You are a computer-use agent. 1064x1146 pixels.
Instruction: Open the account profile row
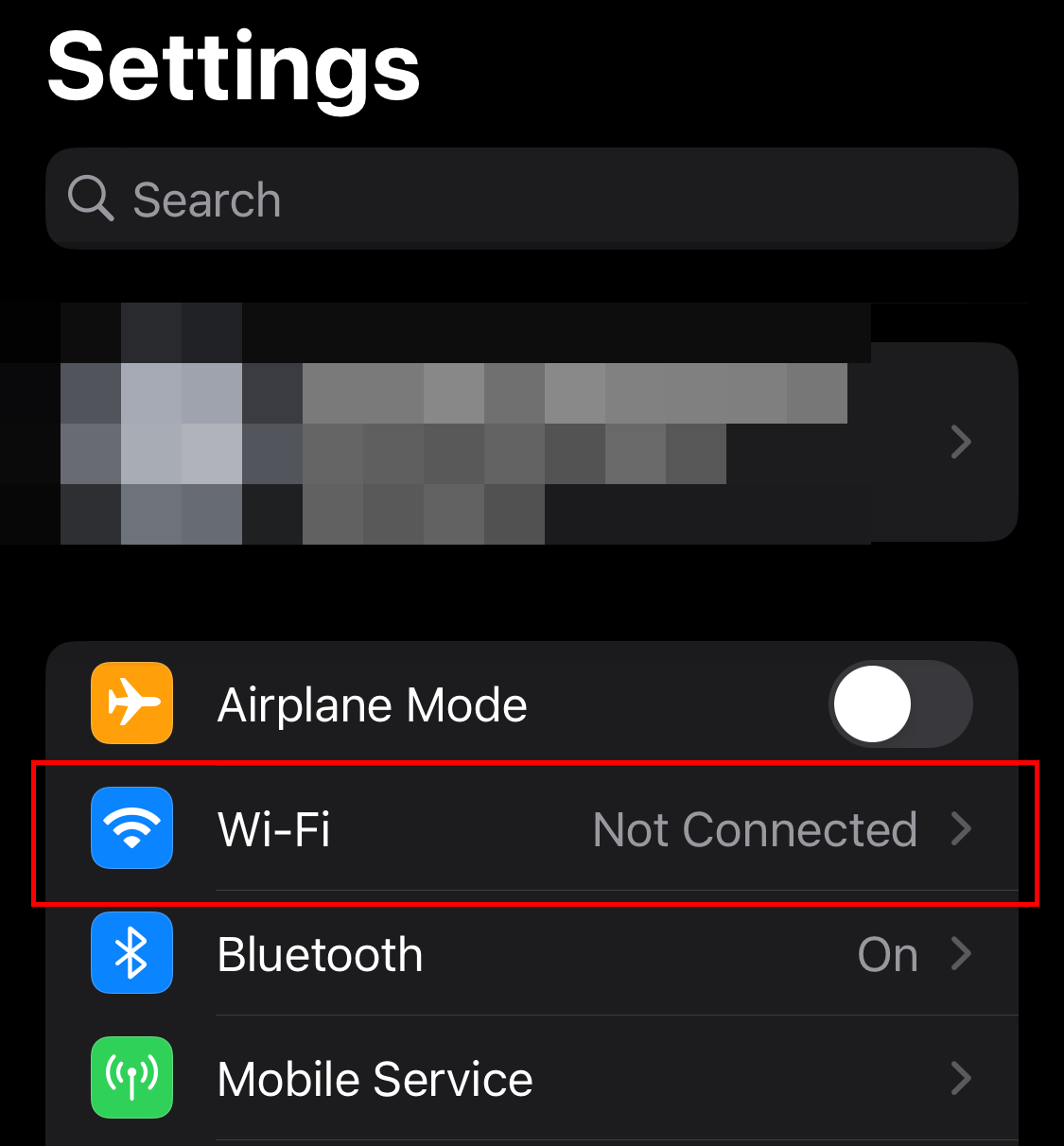[x=531, y=442]
